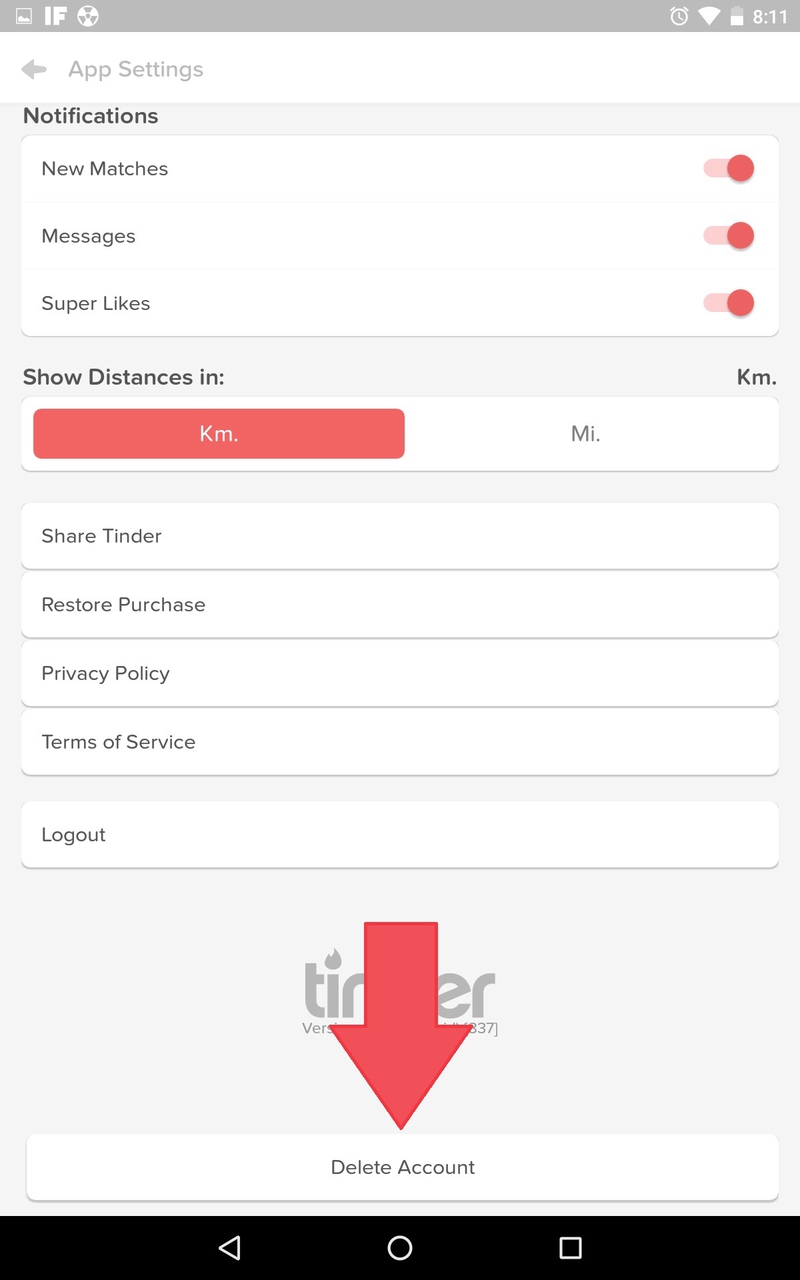
Task: Tap the Delete Account button
Action: [402, 1167]
